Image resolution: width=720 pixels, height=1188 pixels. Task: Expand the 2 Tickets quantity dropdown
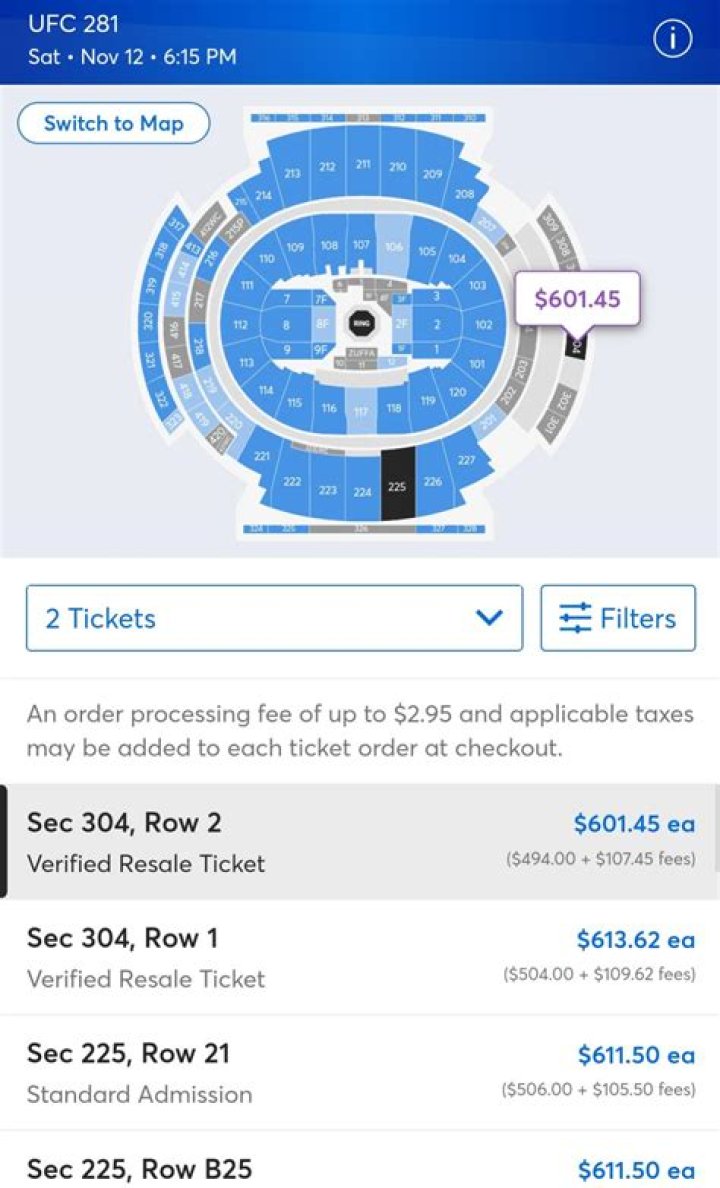pos(274,618)
